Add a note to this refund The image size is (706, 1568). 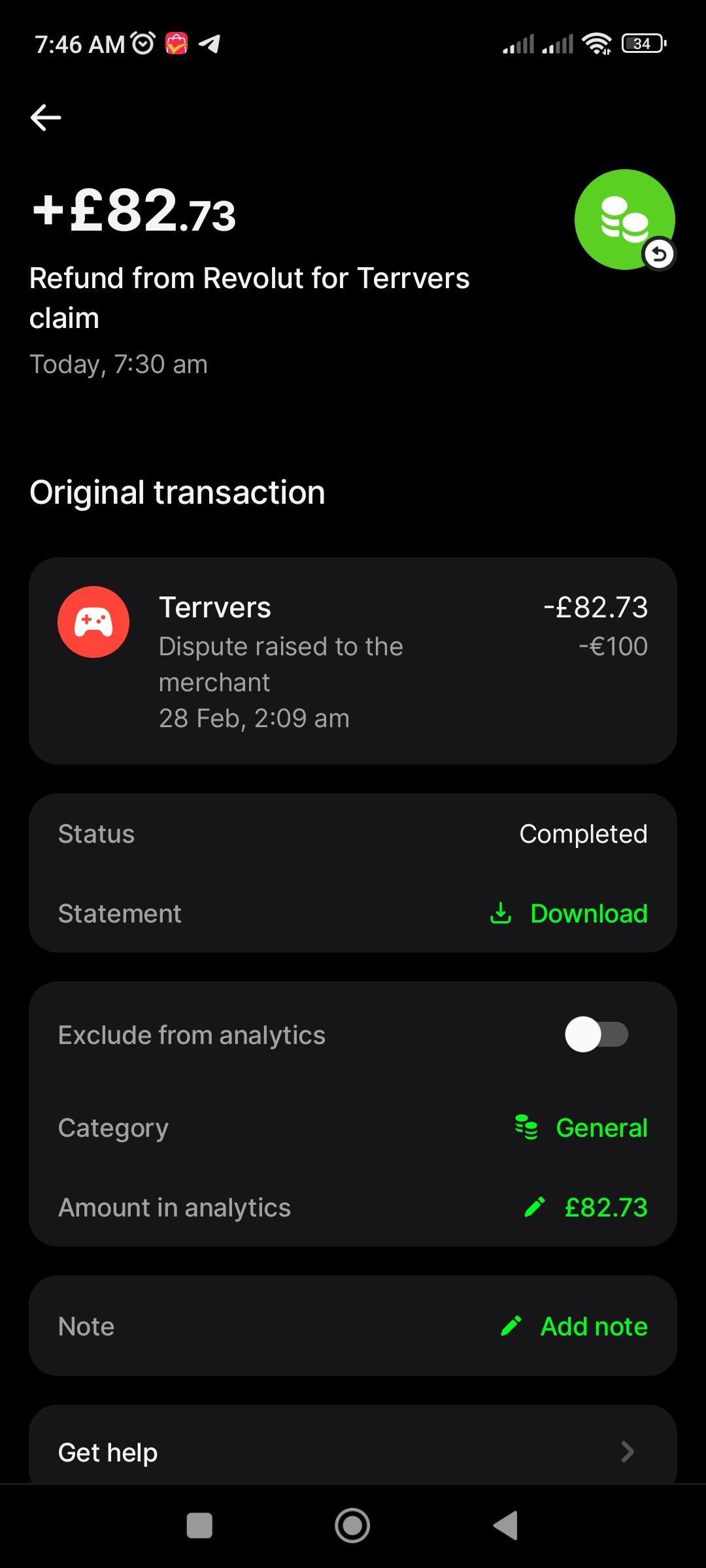[x=575, y=1326]
